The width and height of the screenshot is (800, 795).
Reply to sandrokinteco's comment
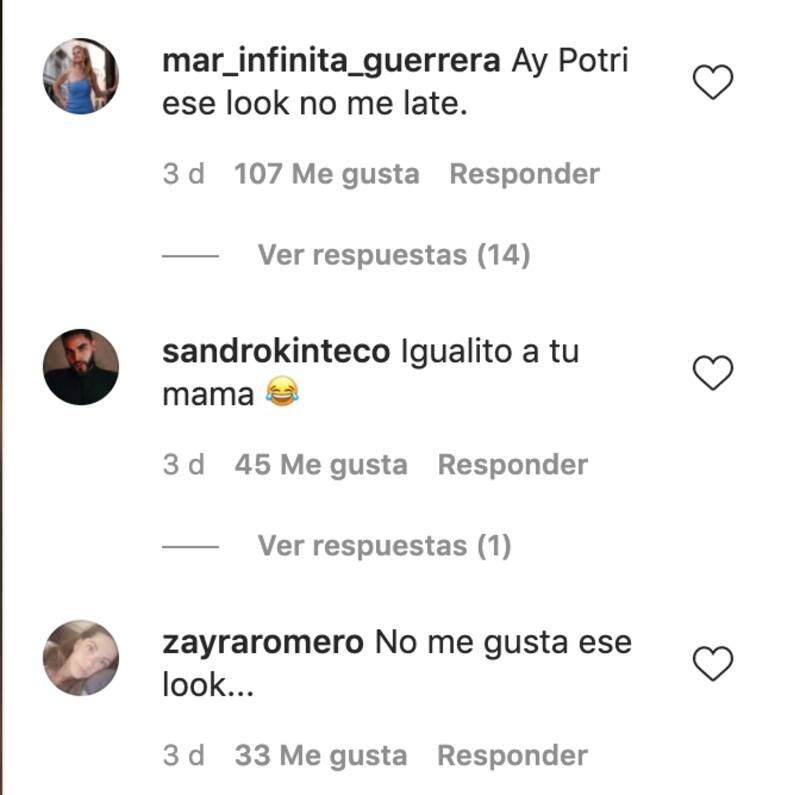click(512, 465)
